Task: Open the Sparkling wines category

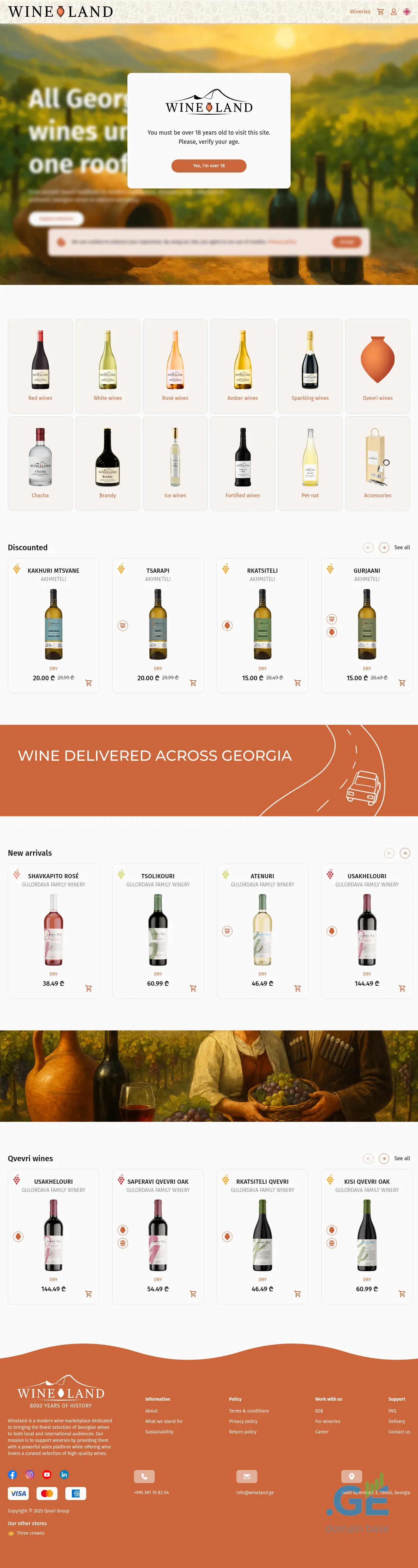Action: (310, 366)
